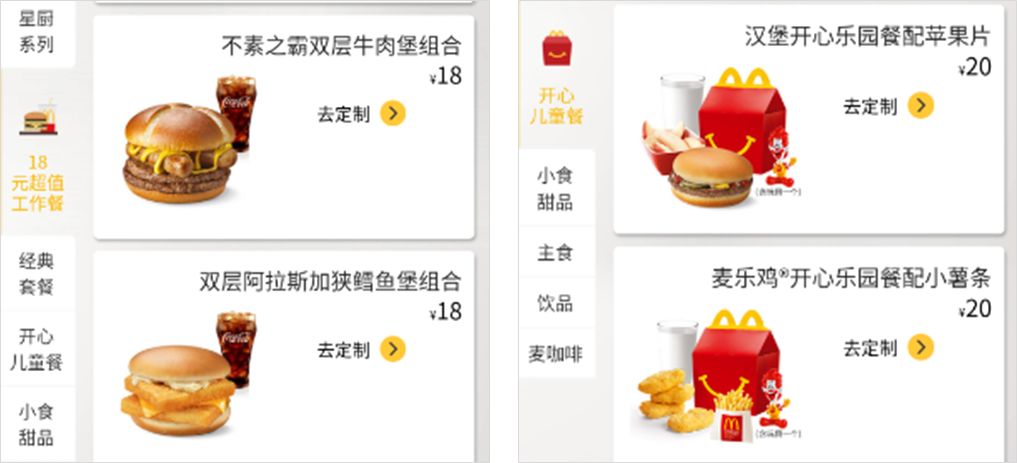Open the 饮品 category
The image size is (1017, 463).
click(556, 303)
